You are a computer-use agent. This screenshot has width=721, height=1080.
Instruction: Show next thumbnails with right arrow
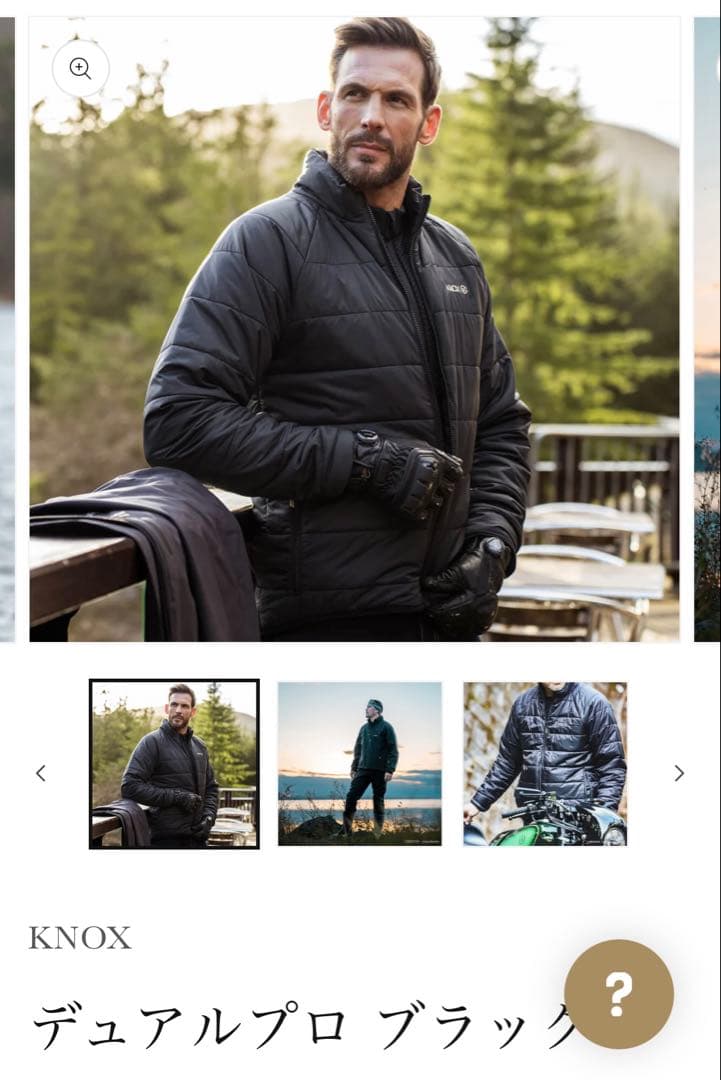pos(679,773)
